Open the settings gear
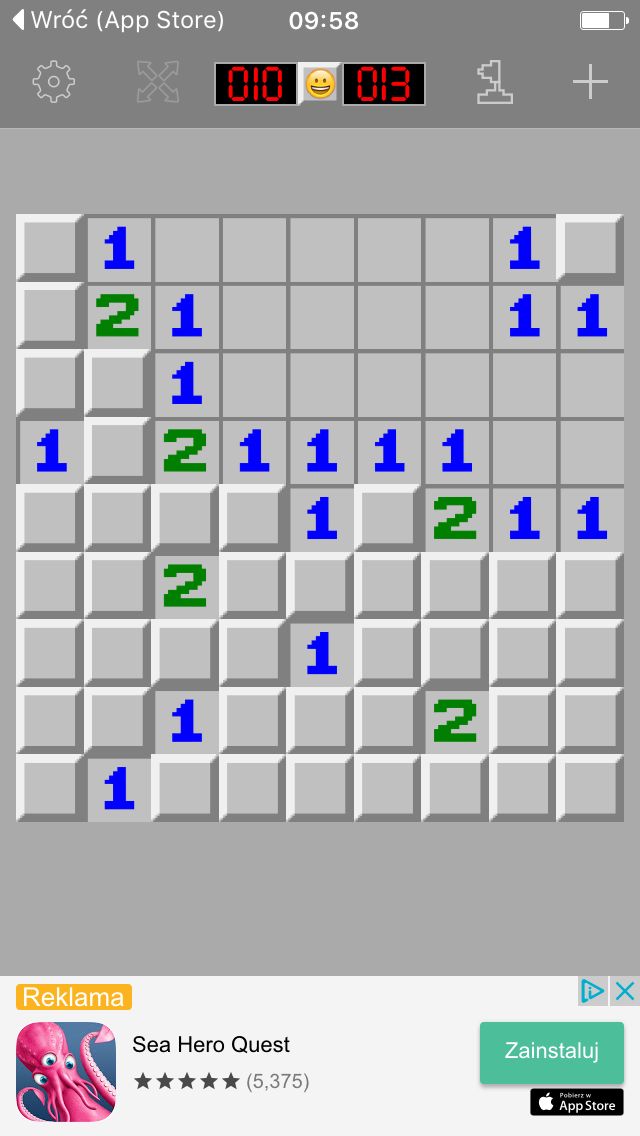The image size is (640, 1136). [54, 83]
